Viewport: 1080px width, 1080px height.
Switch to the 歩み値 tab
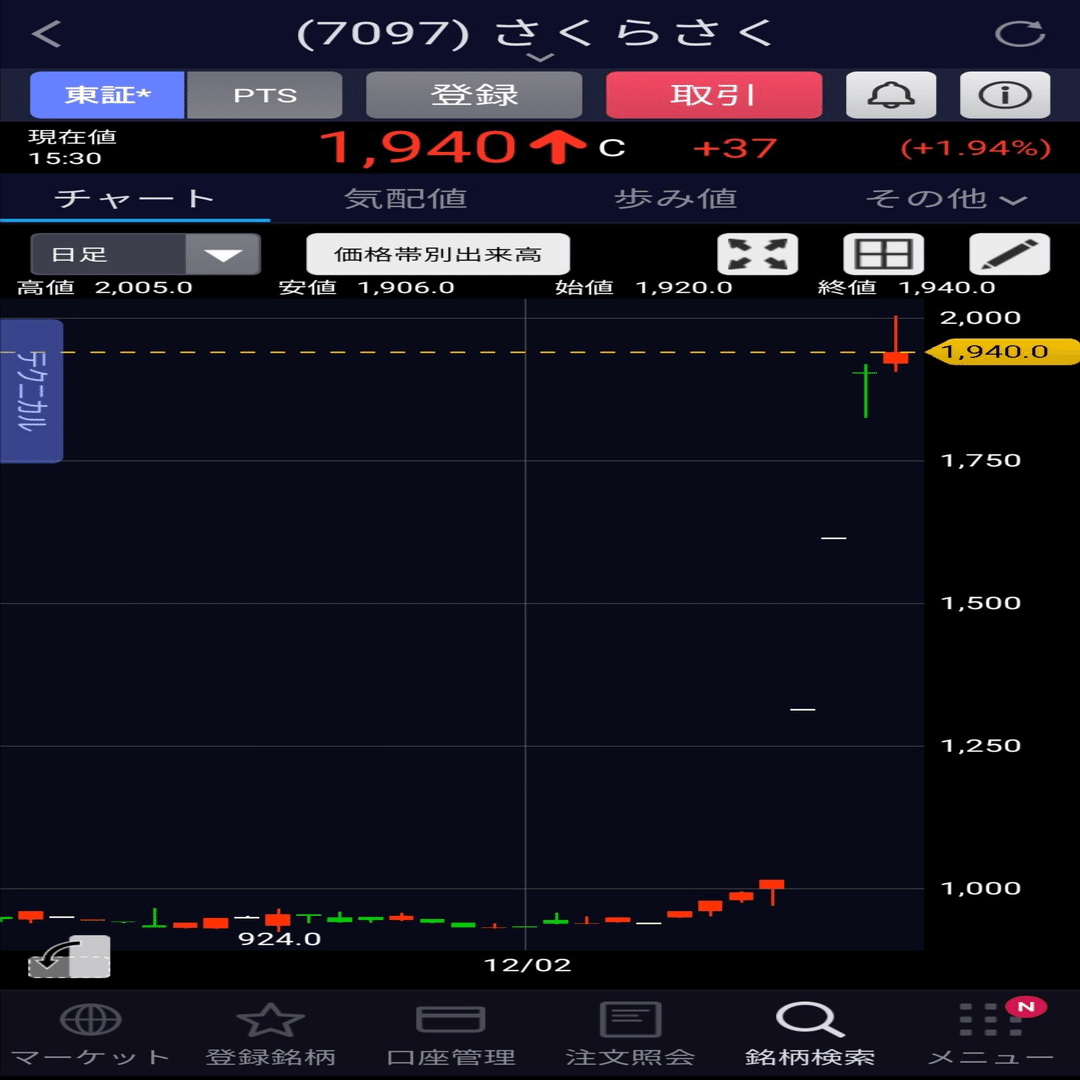point(675,198)
